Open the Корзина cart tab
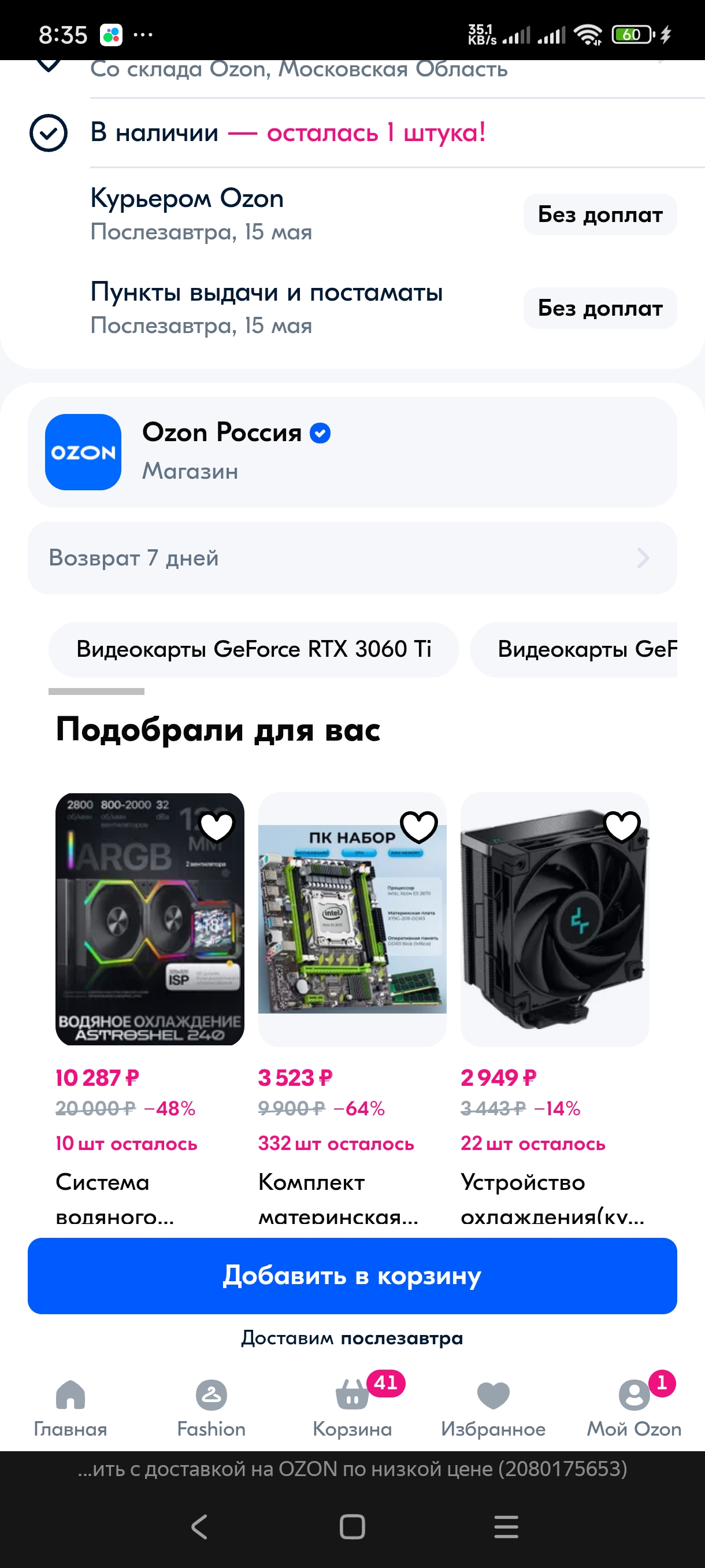This screenshot has width=705, height=1568. tap(352, 1407)
